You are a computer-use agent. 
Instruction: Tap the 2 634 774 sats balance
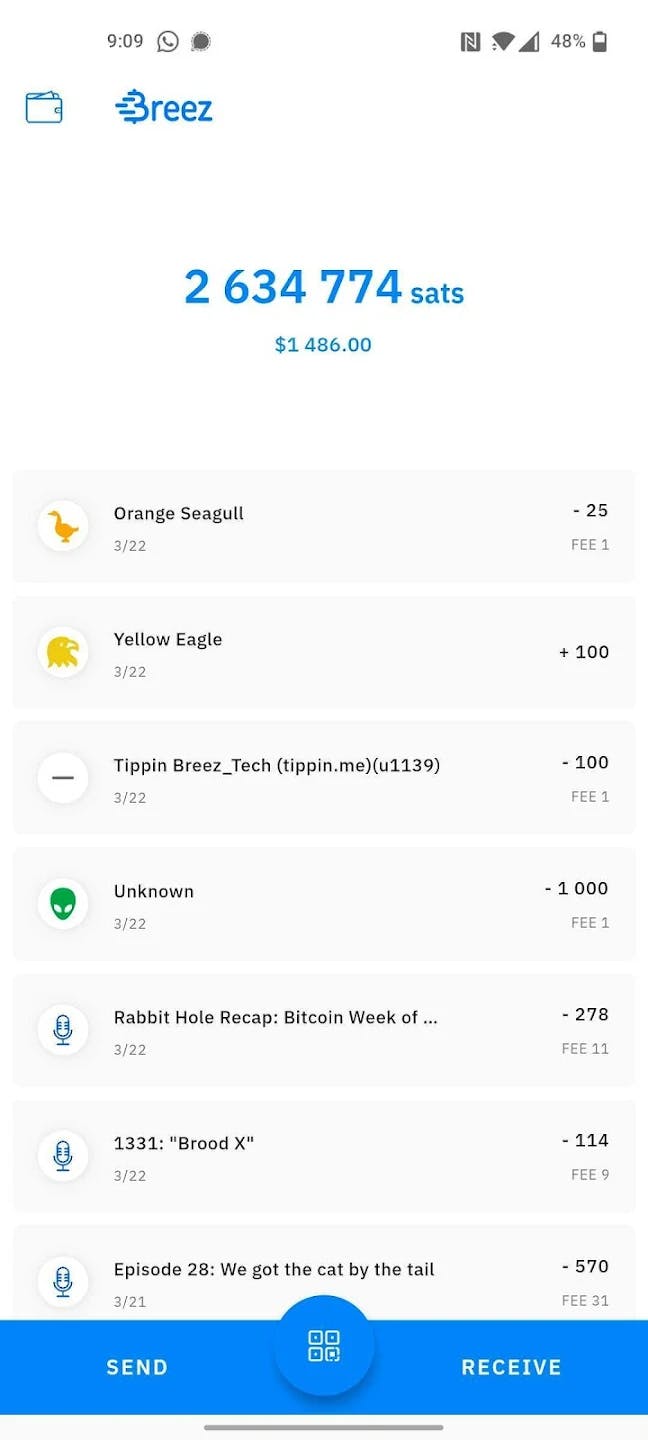[324, 287]
